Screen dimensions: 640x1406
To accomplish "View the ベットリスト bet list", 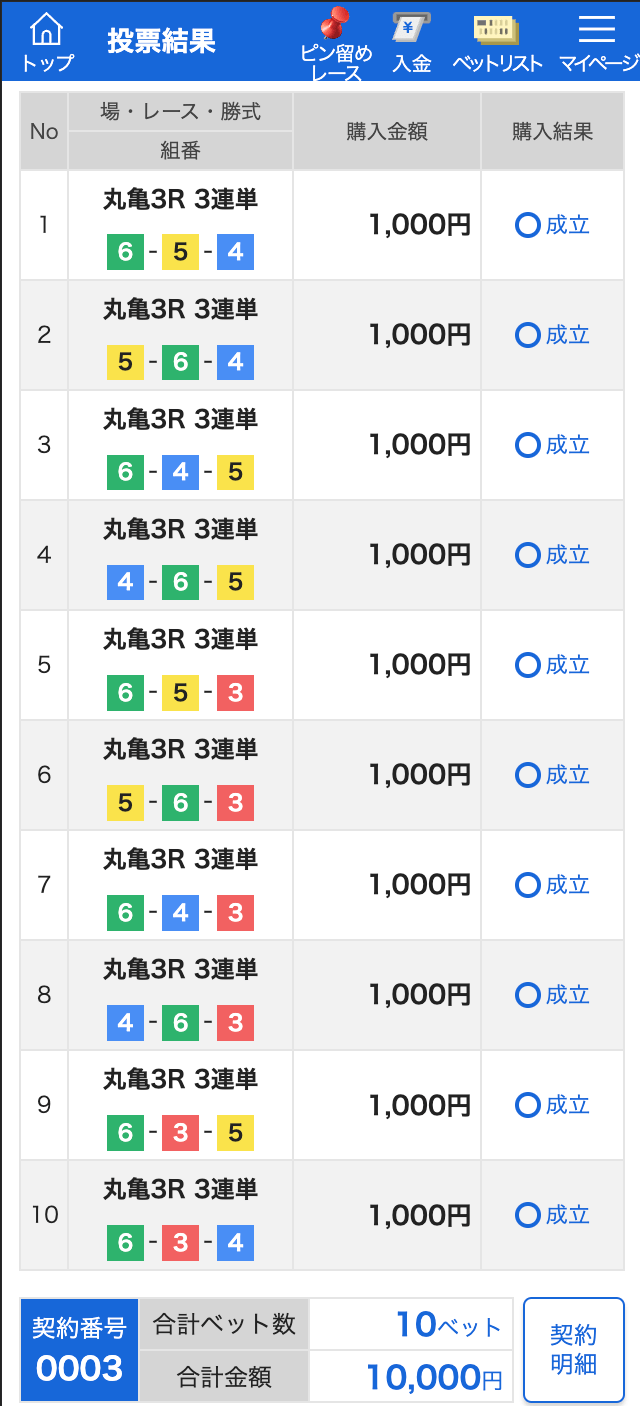I will coord(497,43).
